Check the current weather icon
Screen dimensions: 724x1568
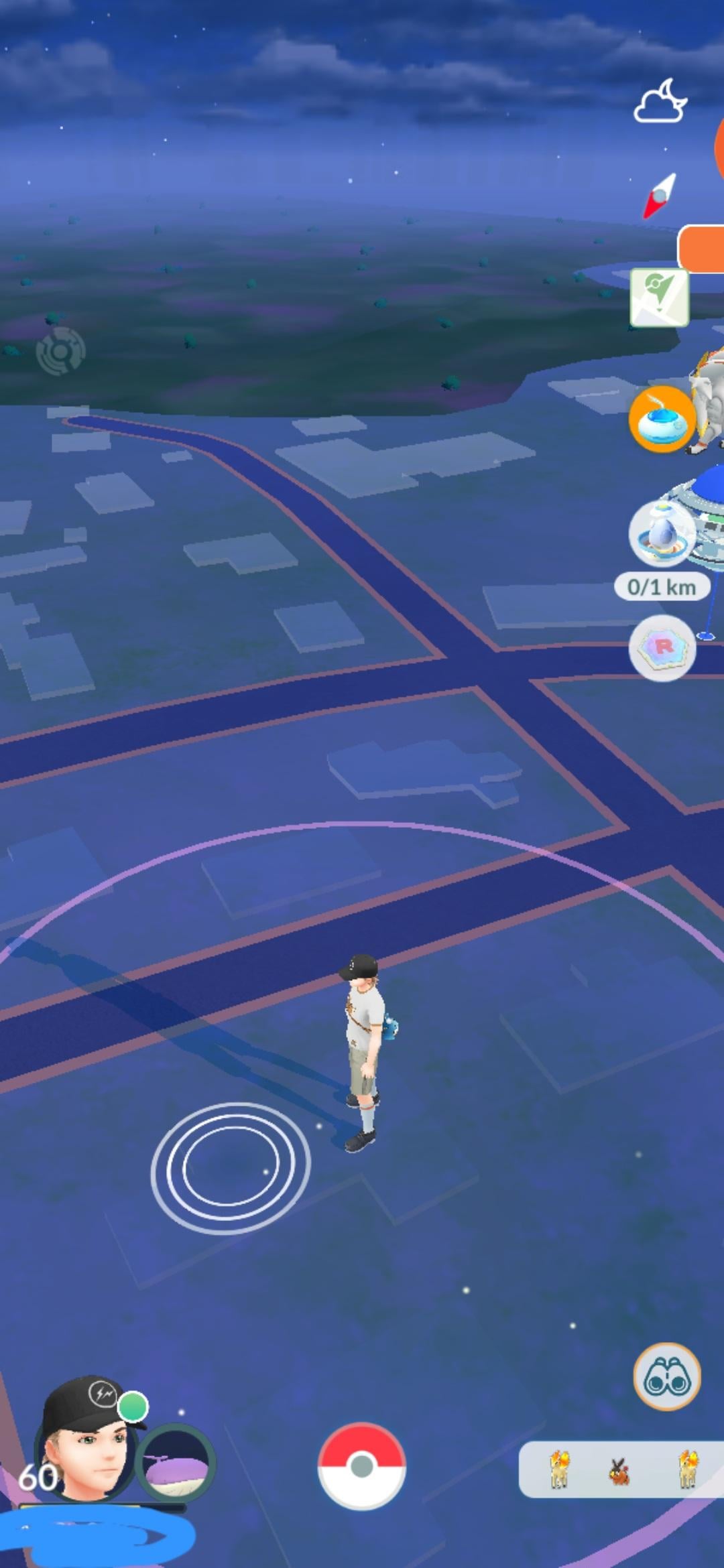661,103
